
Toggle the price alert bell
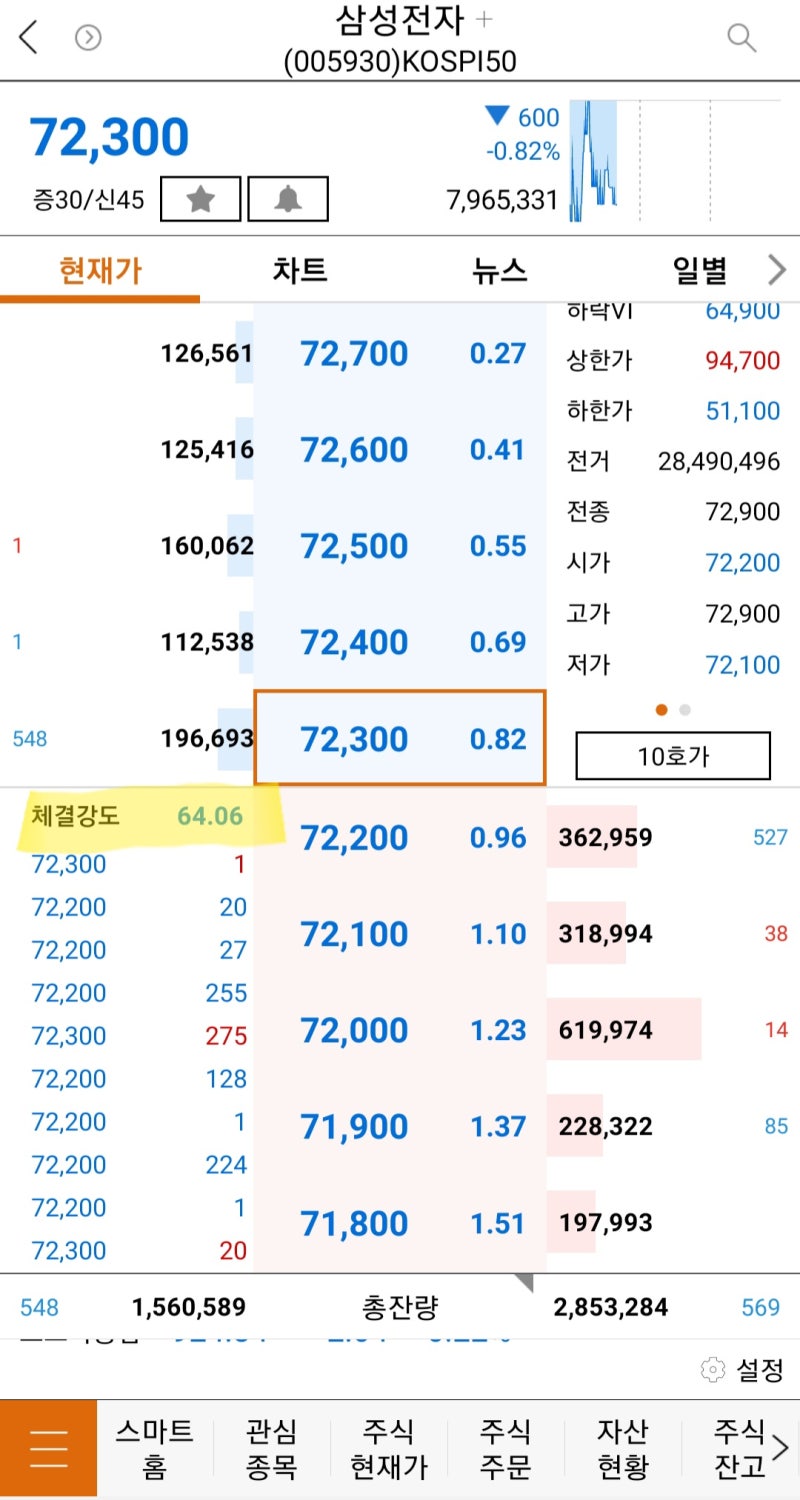tap(289, 198)
